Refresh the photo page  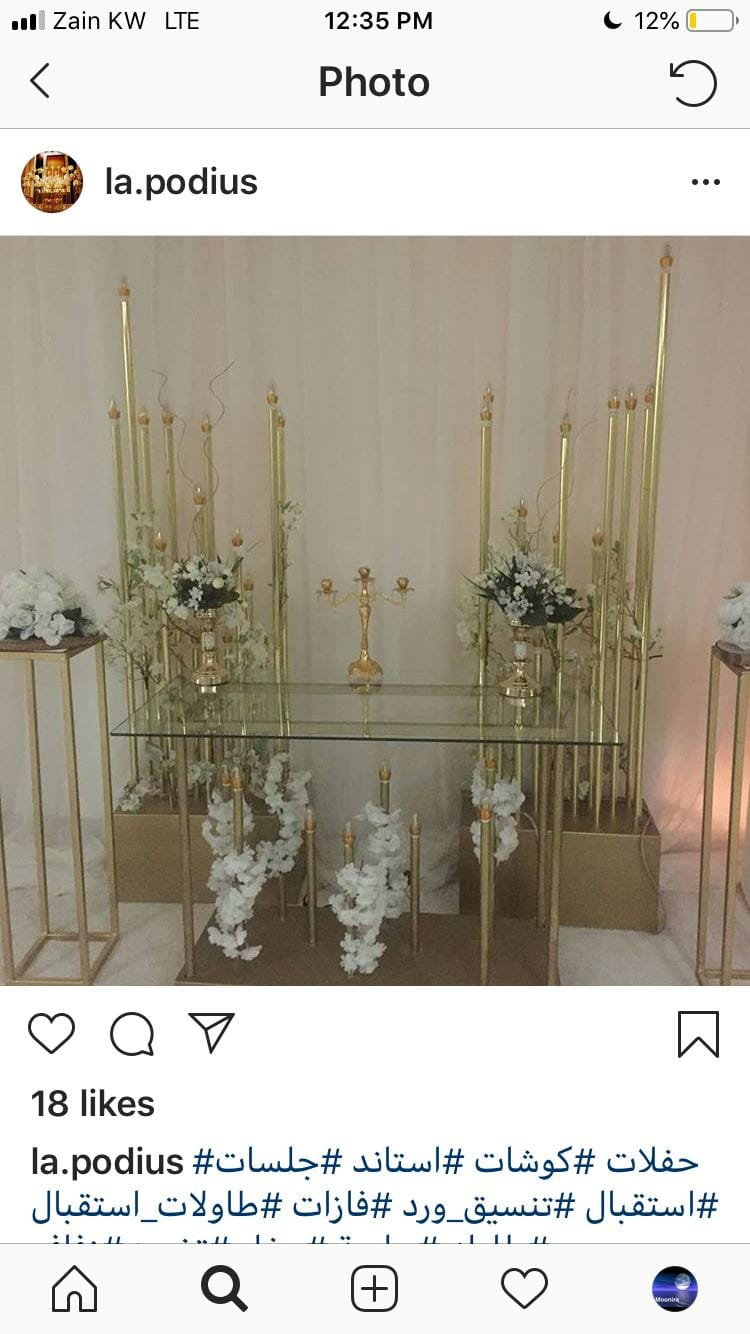coord(693,83)
